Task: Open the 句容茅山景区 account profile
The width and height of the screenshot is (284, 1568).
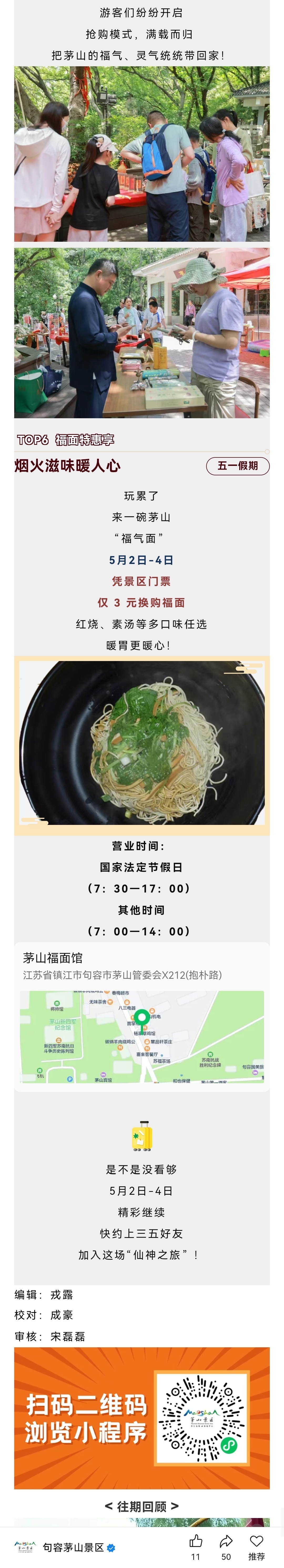Action: 73,1547
